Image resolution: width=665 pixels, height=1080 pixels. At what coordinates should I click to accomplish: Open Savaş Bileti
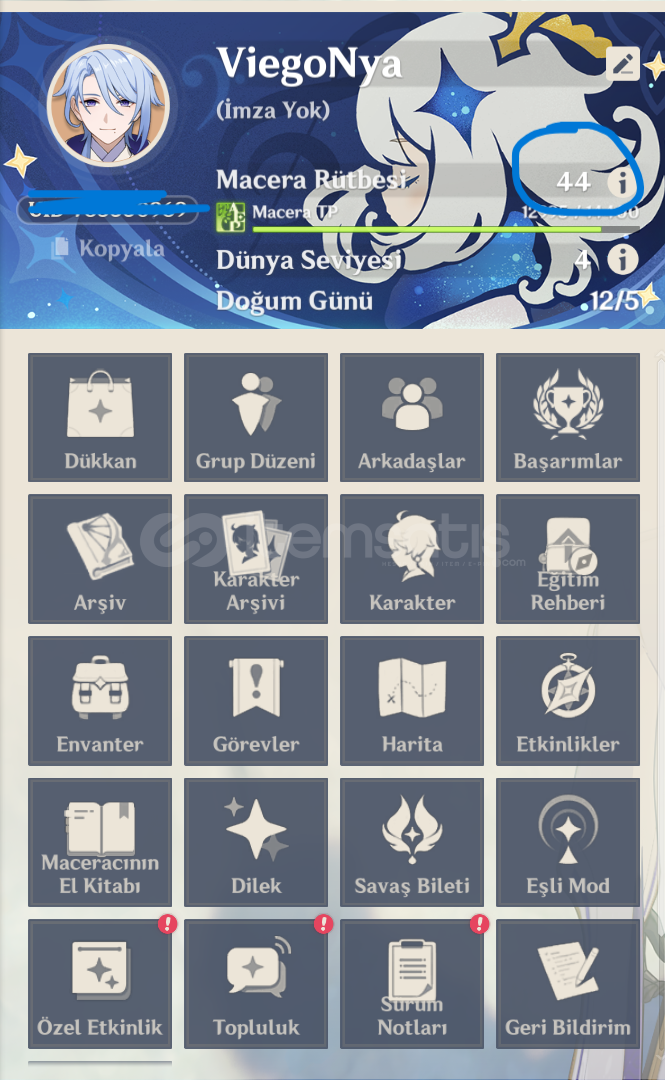tap(412, 842)
